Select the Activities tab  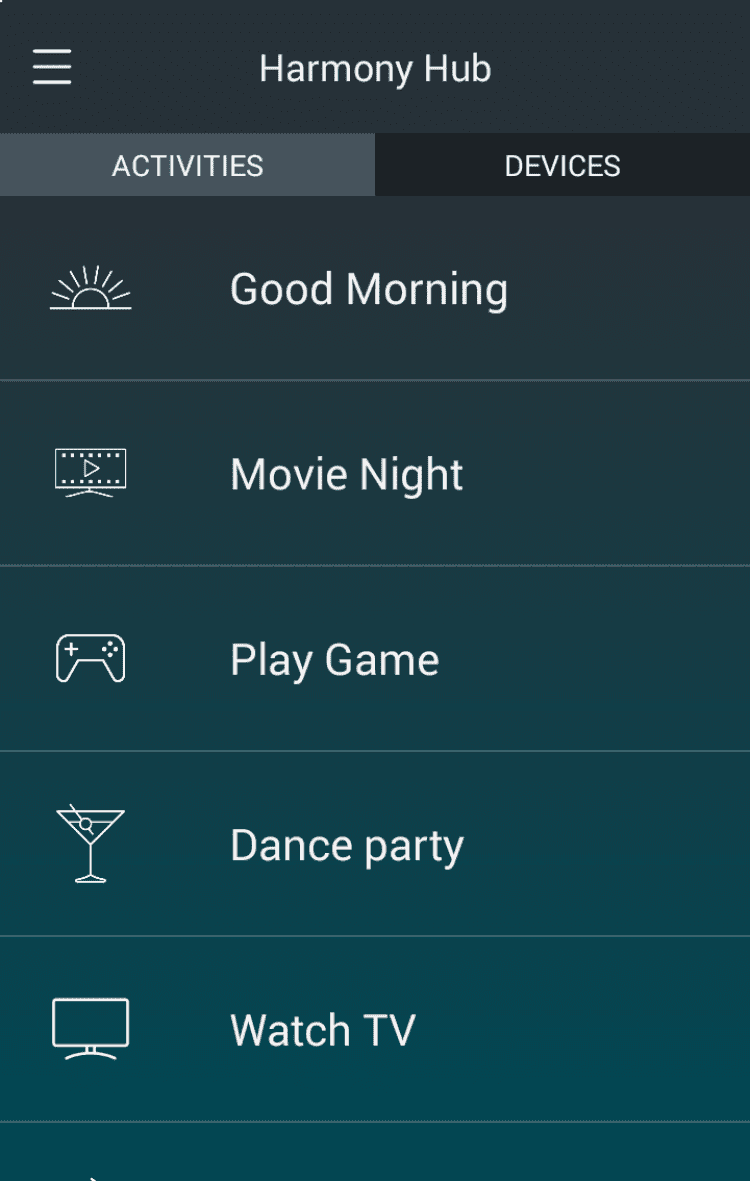[187, 165]
